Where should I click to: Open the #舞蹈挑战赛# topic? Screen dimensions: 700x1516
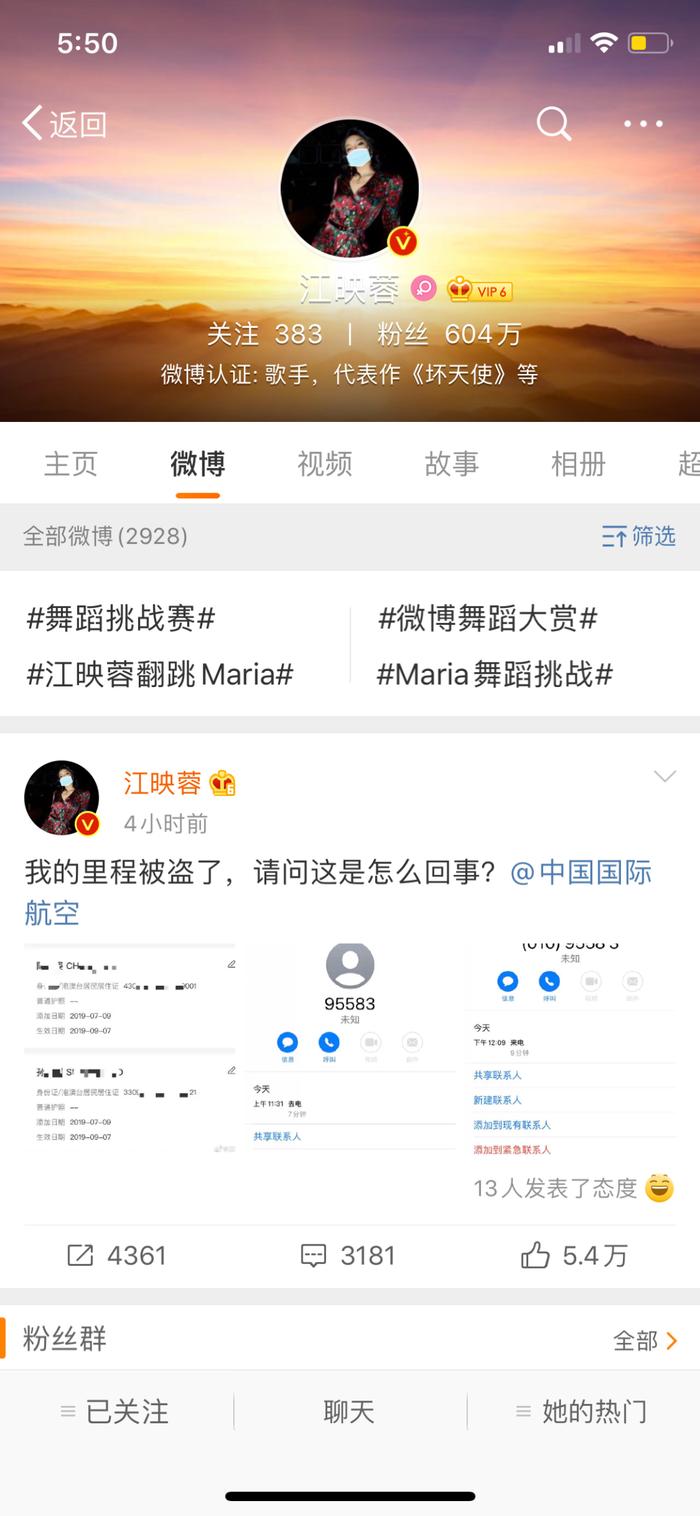tap(121, 619)
